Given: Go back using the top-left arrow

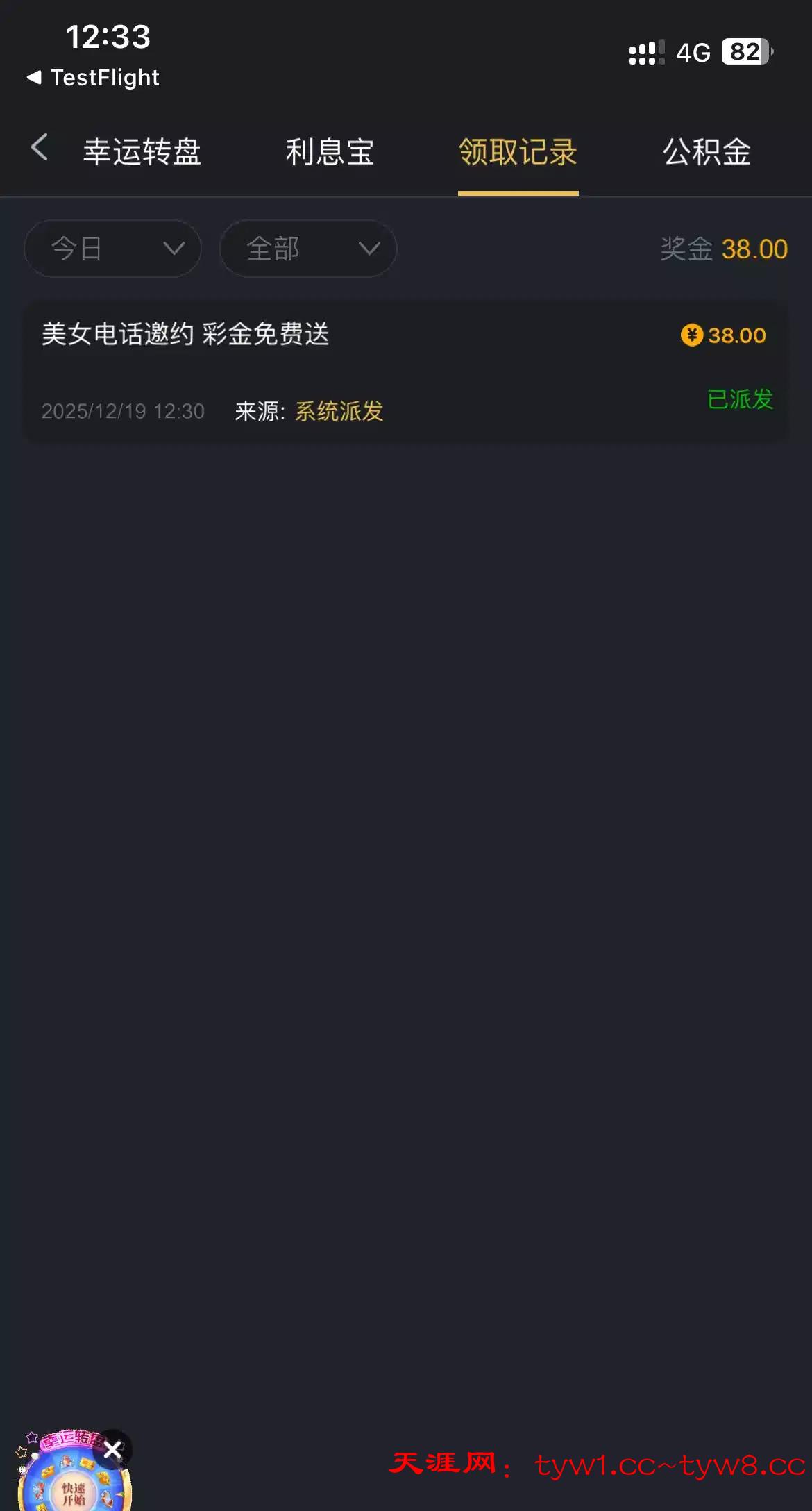Looking at the screenshot, I should 40,148.
